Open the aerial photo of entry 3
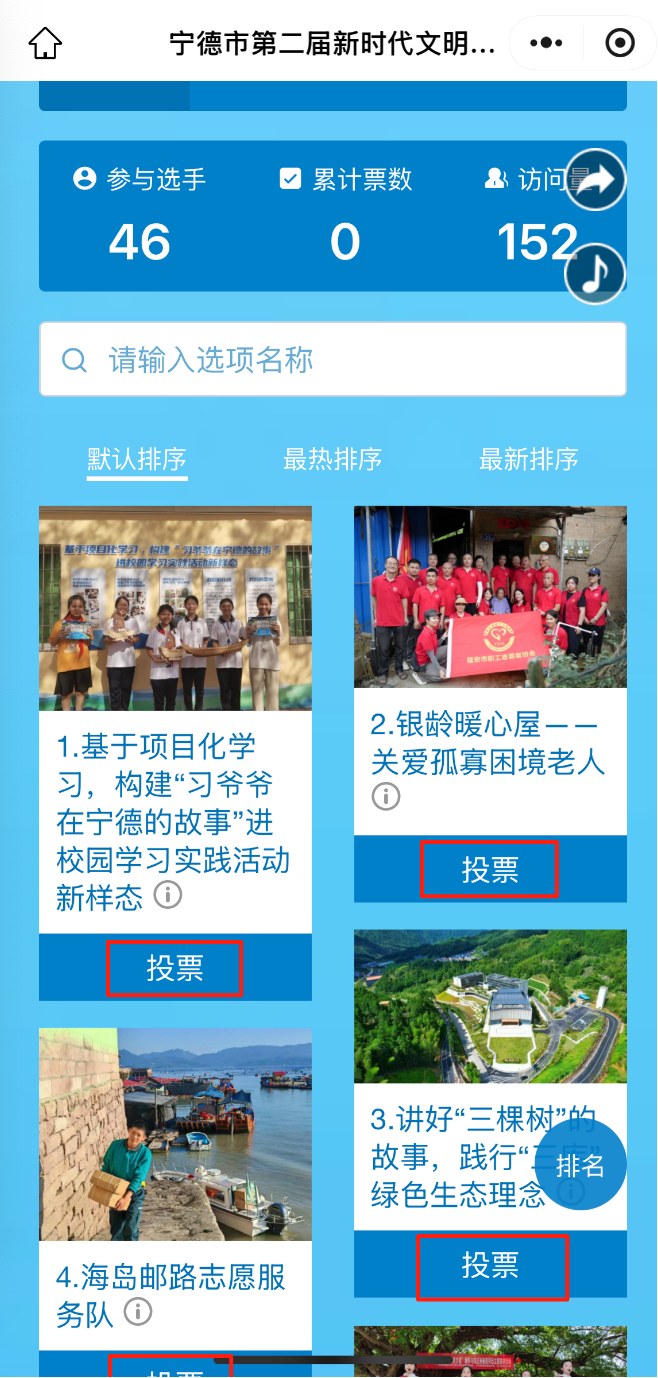The height and width of the screenshot is (1378, 658). [x=490, y=1006]
